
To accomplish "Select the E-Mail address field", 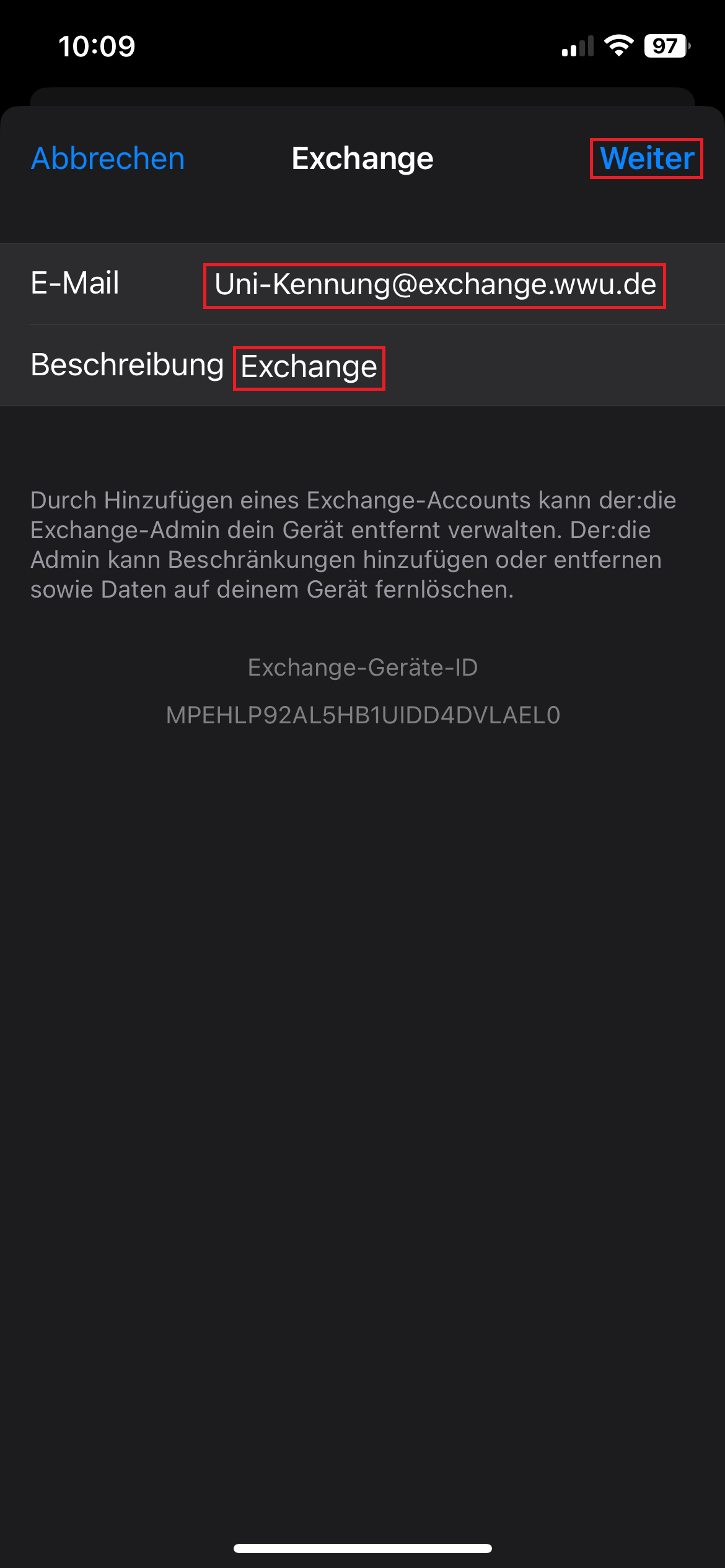I will click(x=434, y=285).
